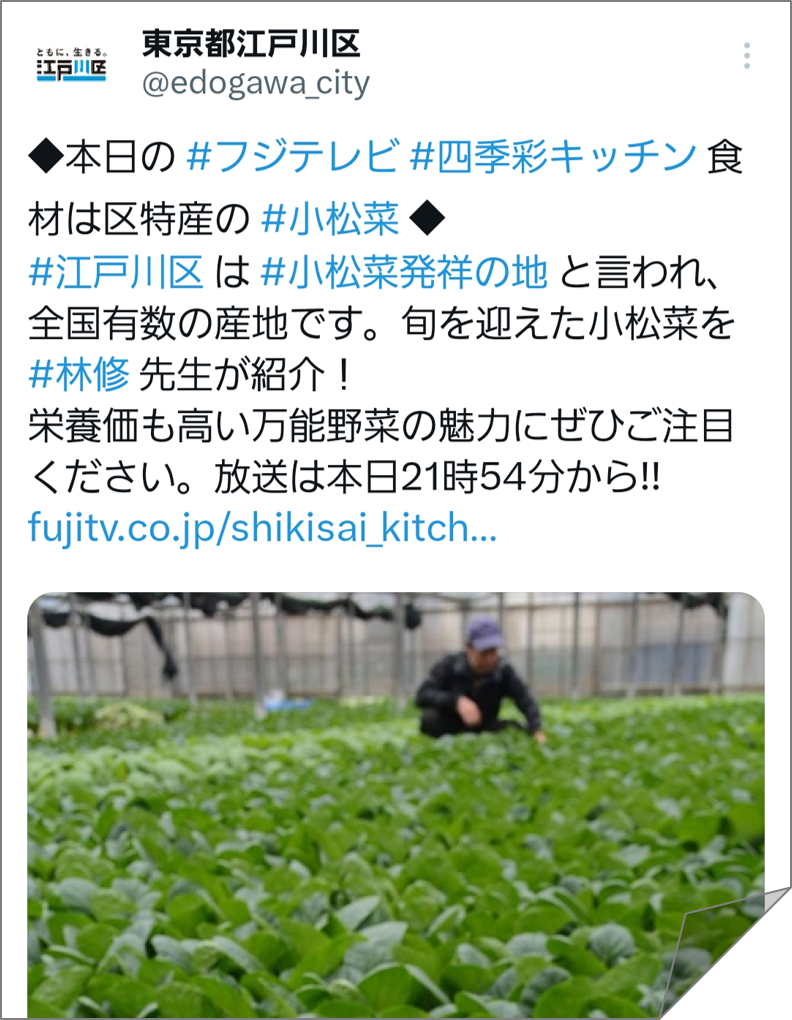Open the #小松菜発祥の地 hashtag
This screenshot has width=792, height=1020.
click(x=403, y=270)
